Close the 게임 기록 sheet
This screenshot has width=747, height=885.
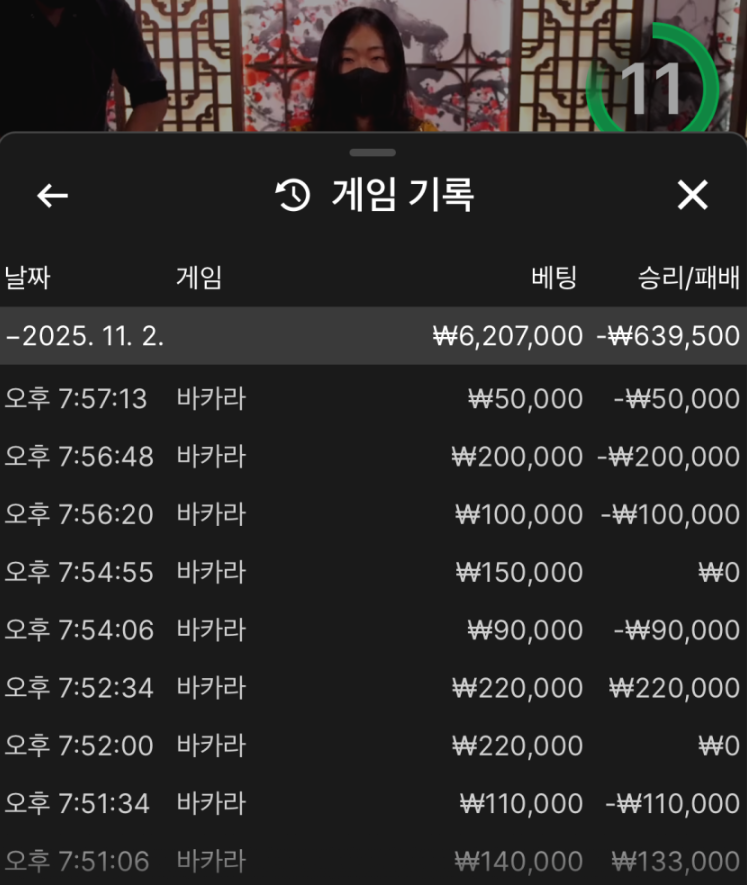pos(692,195)
